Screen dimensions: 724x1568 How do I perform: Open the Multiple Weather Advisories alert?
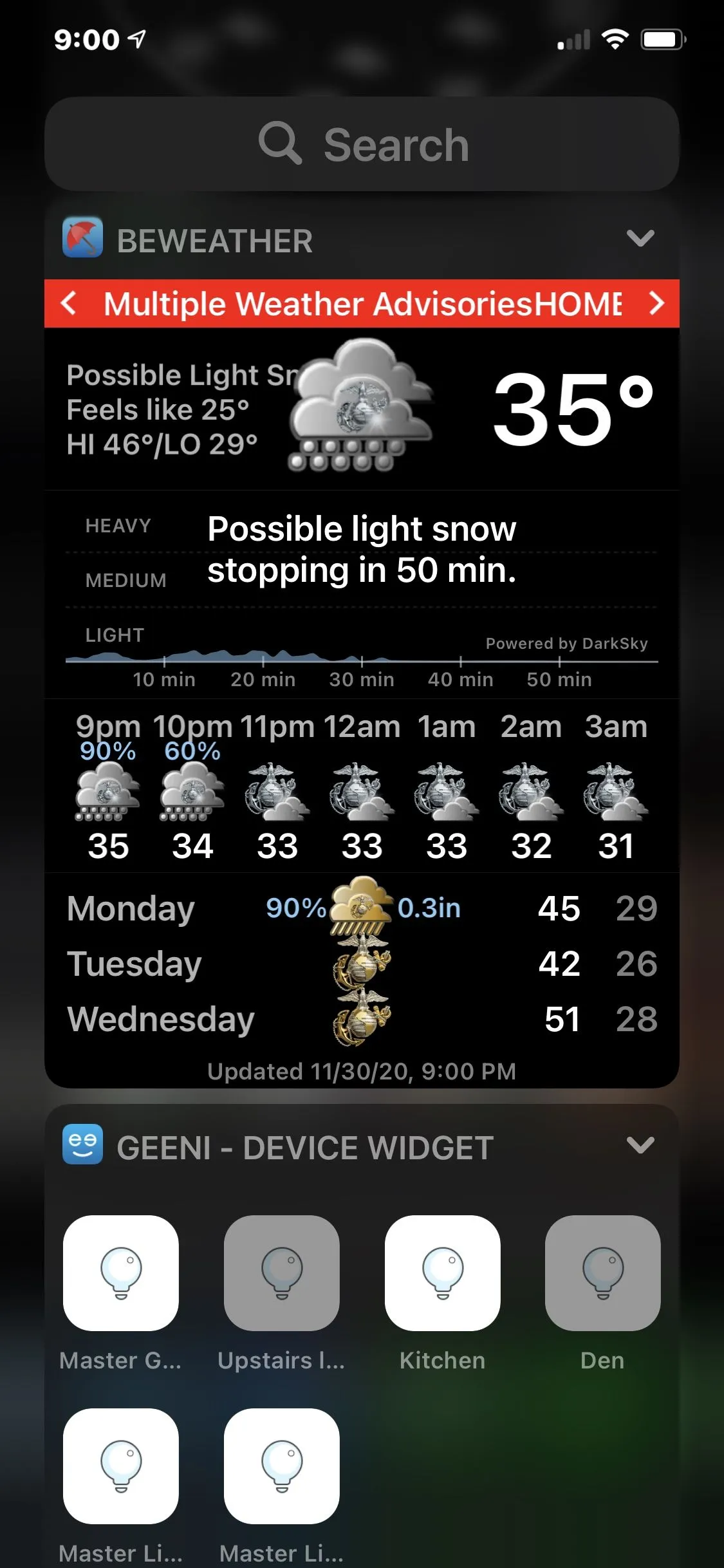point(360,303)
